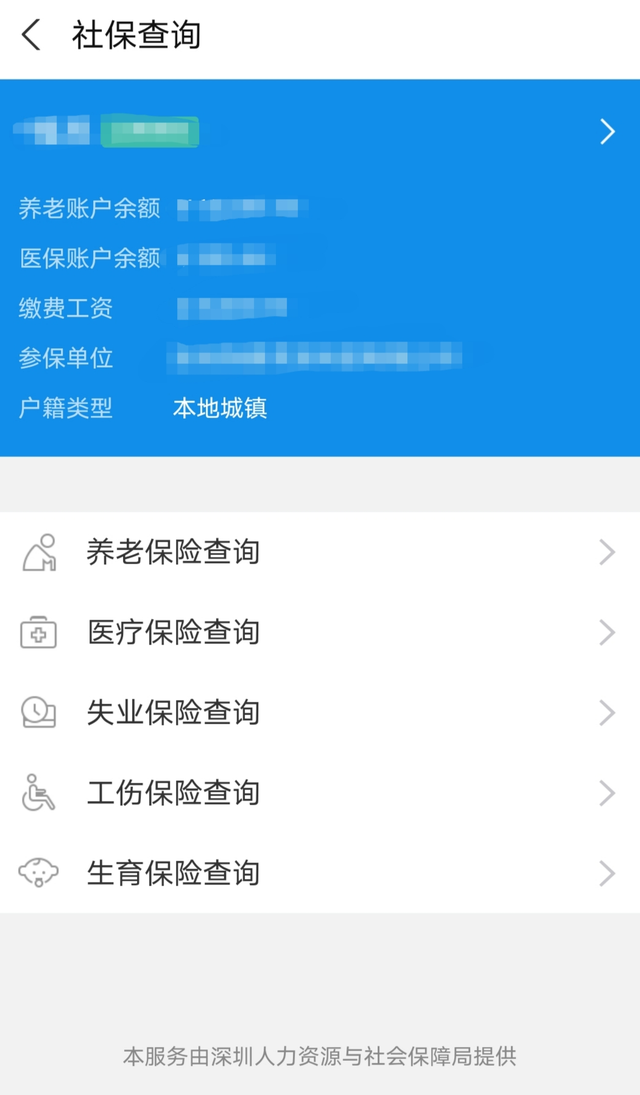View 工伤保险查询

point(320,793)
